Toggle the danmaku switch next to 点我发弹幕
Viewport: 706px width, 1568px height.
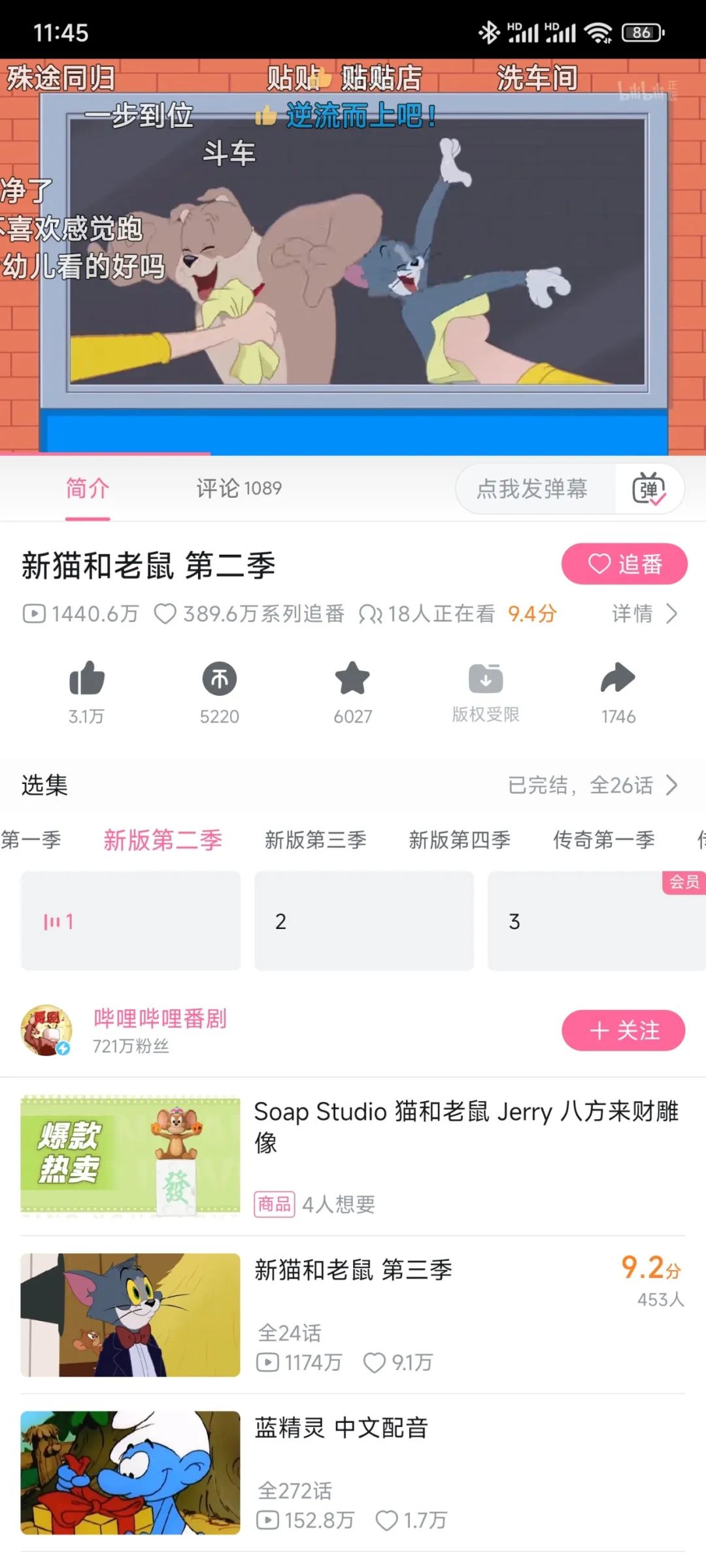650,489
